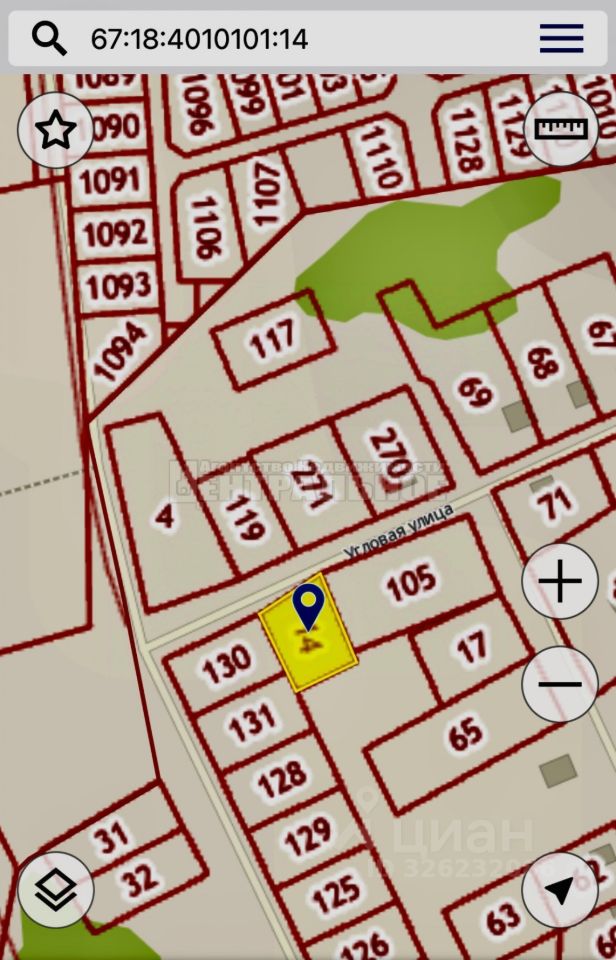Viewport: 616px width, 960px height.
Task: Zoom out of the map
Action: pyautogui.click(x=560, y=685)
